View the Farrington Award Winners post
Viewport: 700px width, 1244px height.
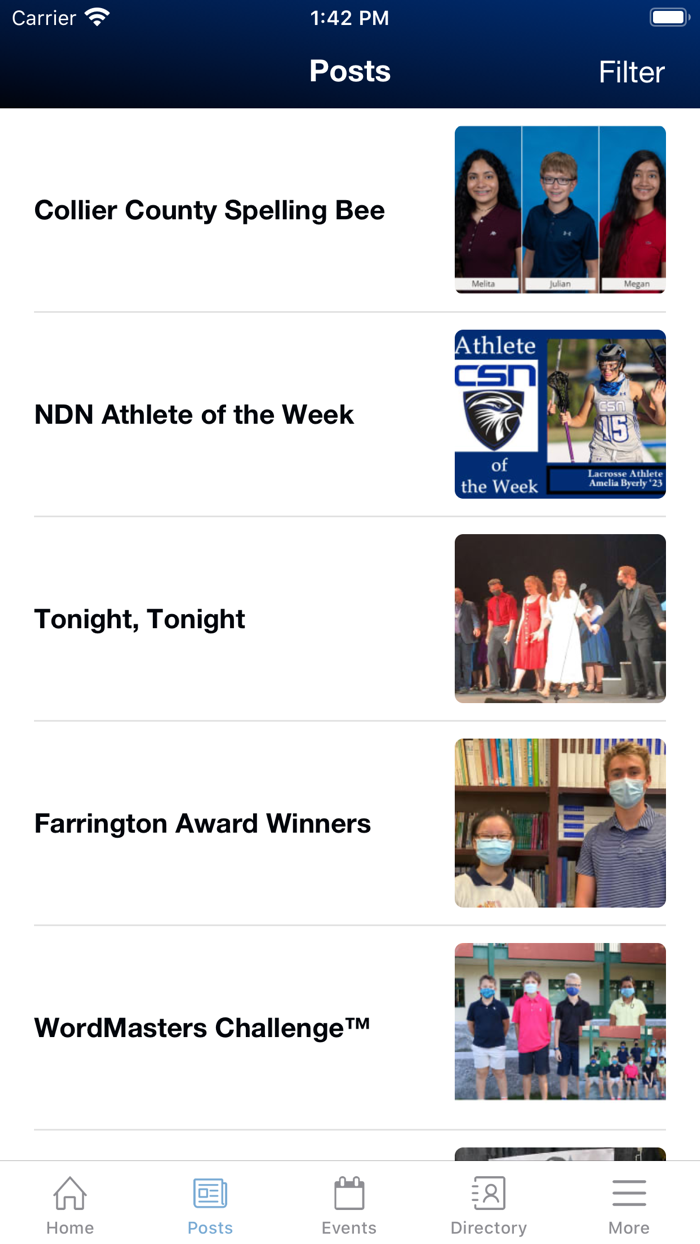[x=350, y=823]
